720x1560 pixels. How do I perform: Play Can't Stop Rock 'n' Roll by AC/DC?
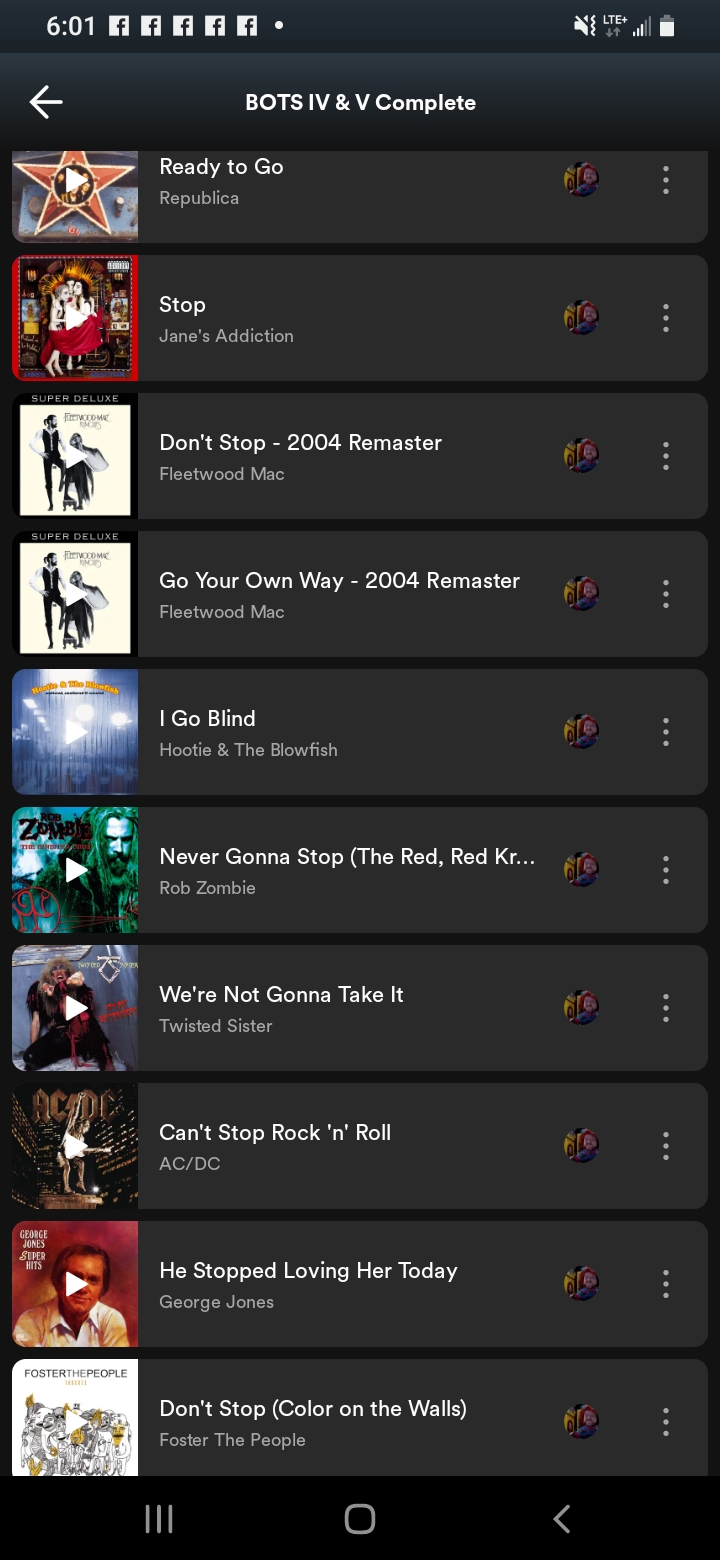[x=76, y=1146]
